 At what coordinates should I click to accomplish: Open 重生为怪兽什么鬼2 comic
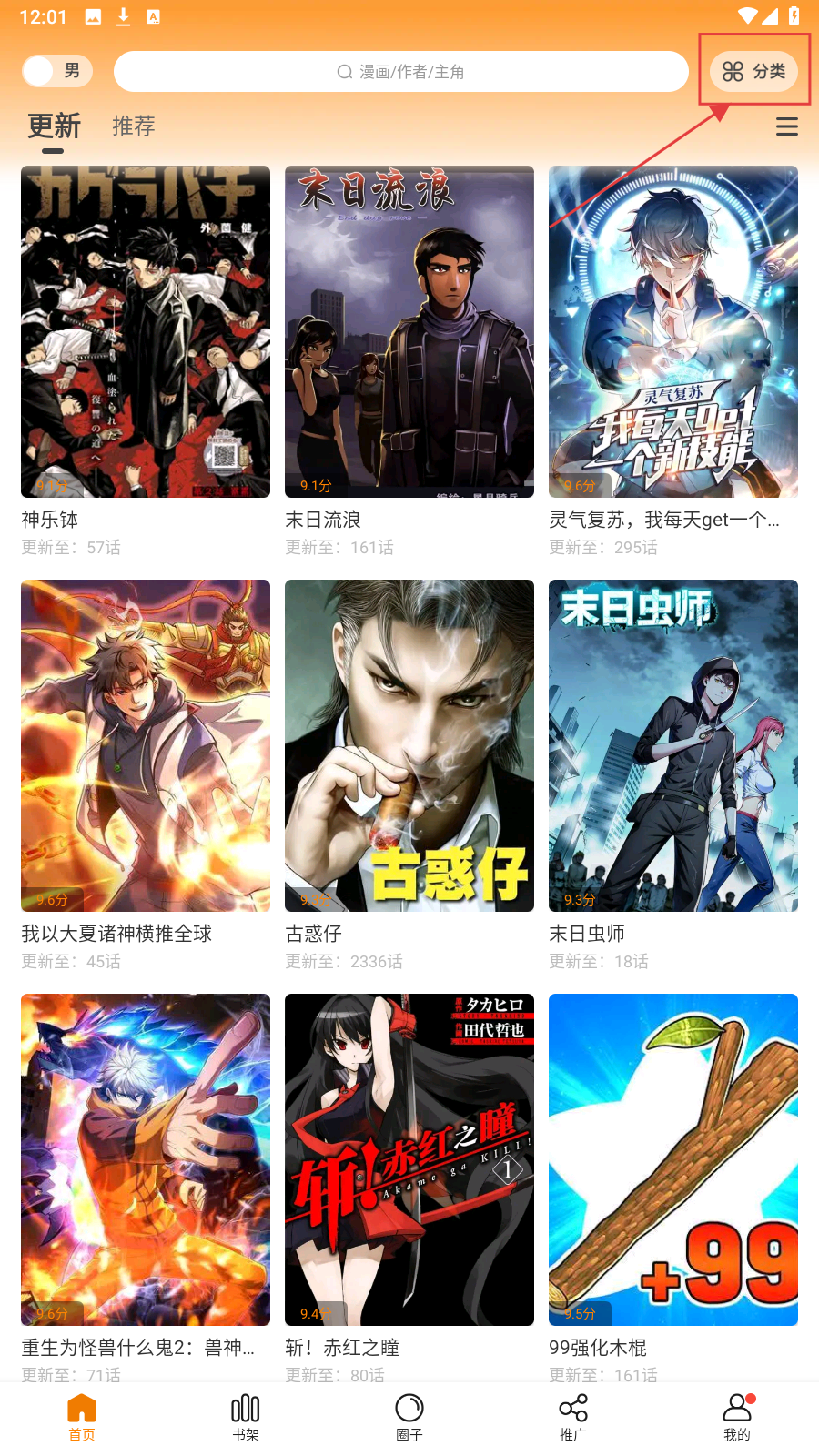(x=146, y=1159)
